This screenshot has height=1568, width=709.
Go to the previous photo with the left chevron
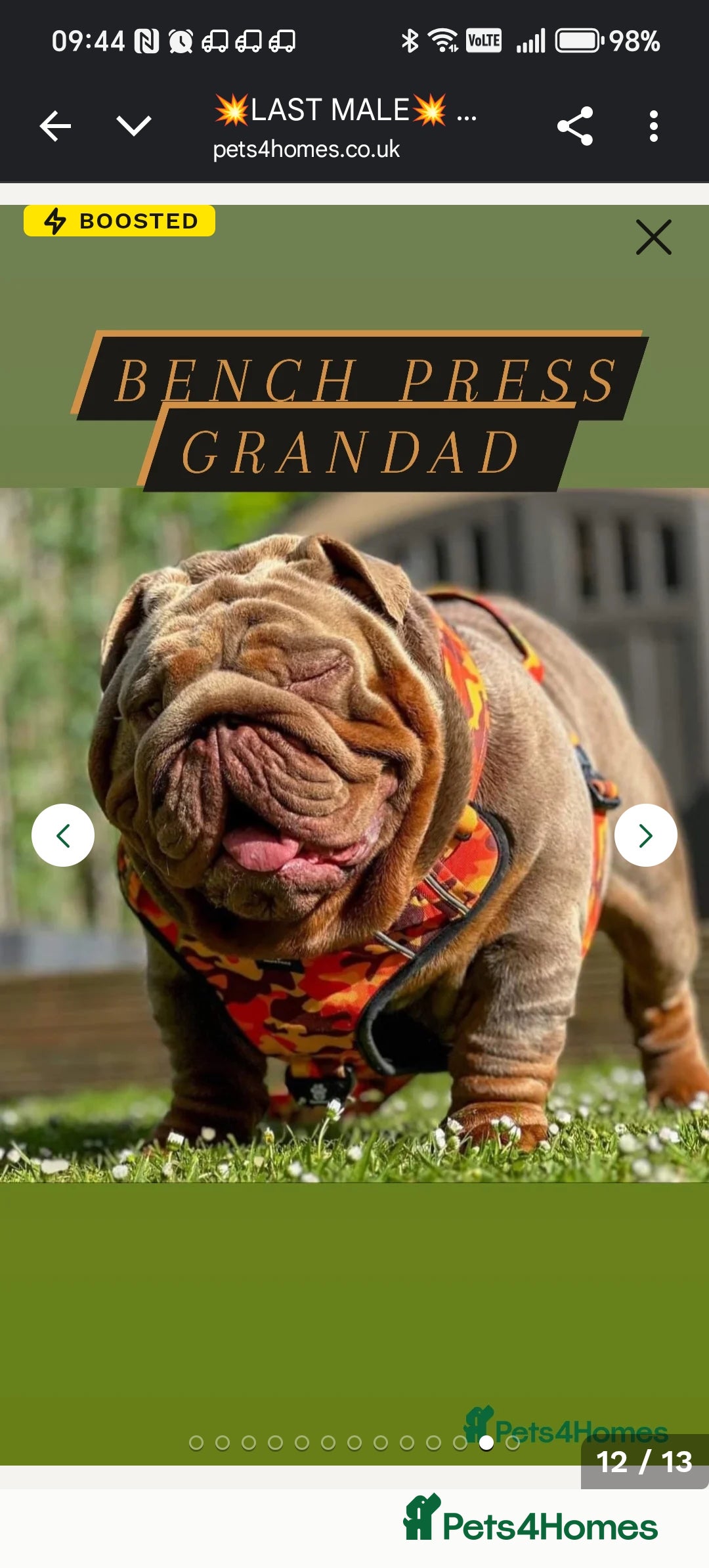tap(64, 834)
